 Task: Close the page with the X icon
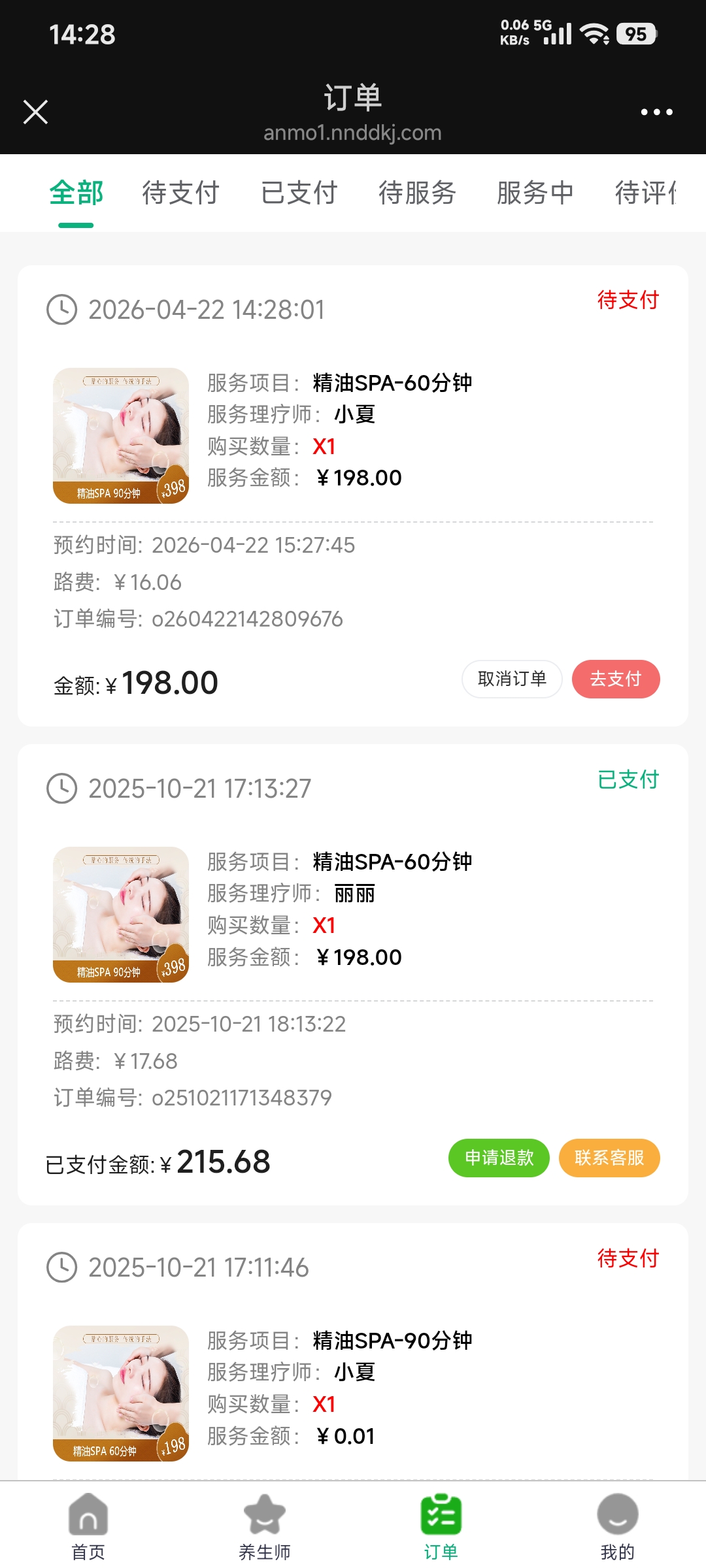pyautogui.click(x=36, y=111)
